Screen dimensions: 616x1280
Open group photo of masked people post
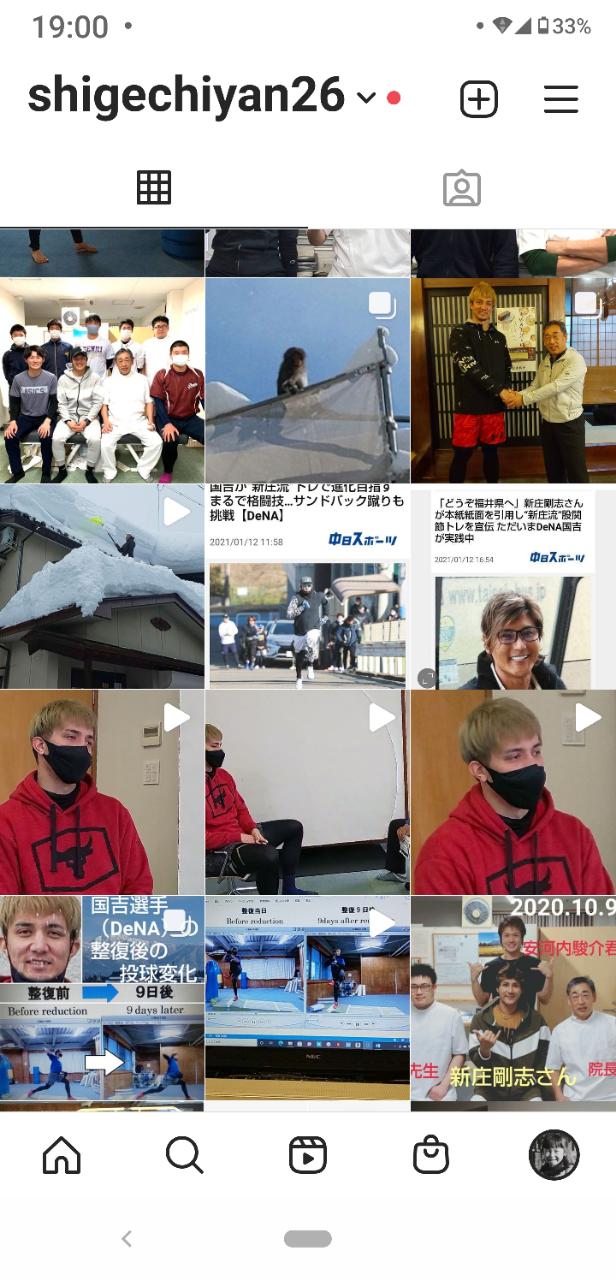pyautogui.click(x=102, y=380)
